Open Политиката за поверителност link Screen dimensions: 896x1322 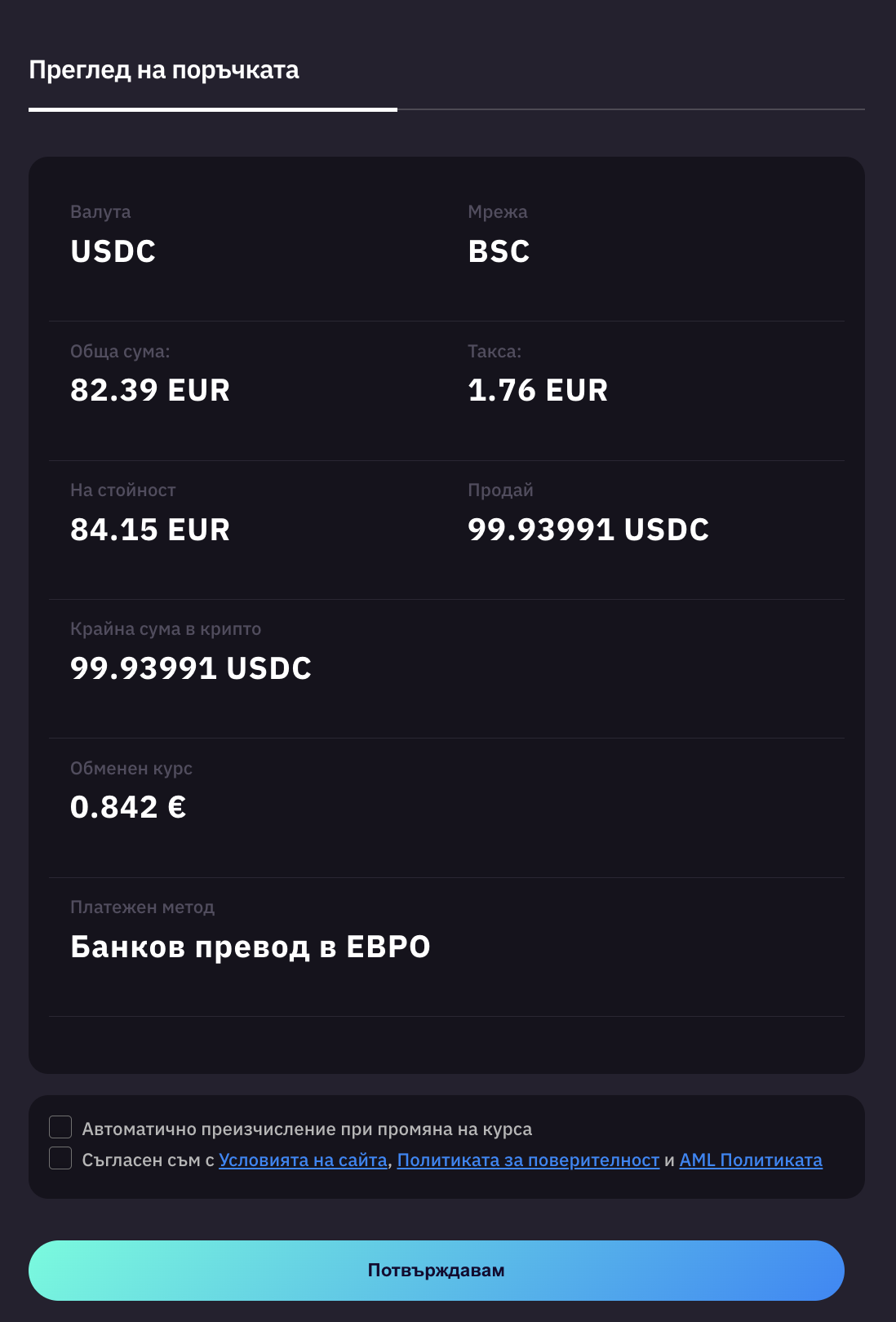pos(528,1160)
